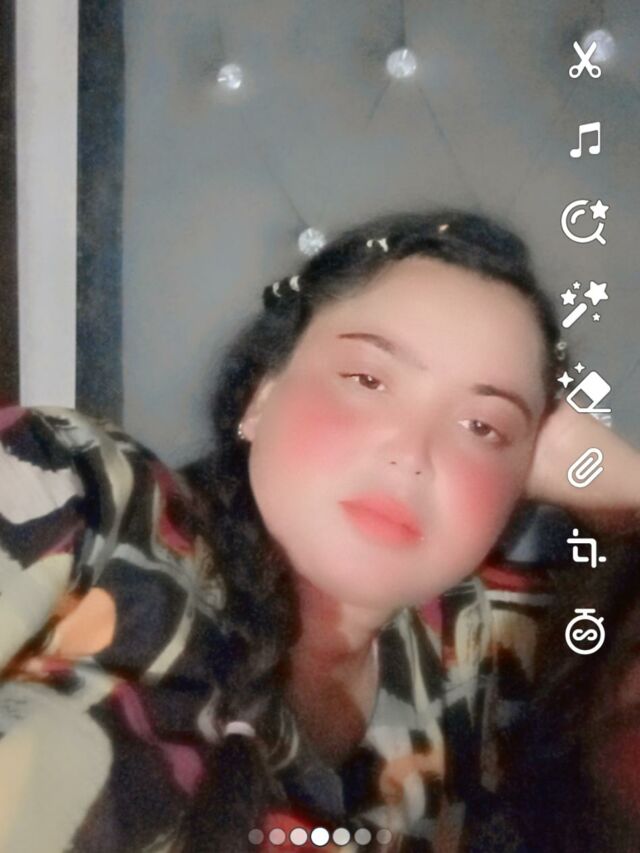Attach a link with the paperclip
This screenshot has width=640, height=853.
pos(586,468)
